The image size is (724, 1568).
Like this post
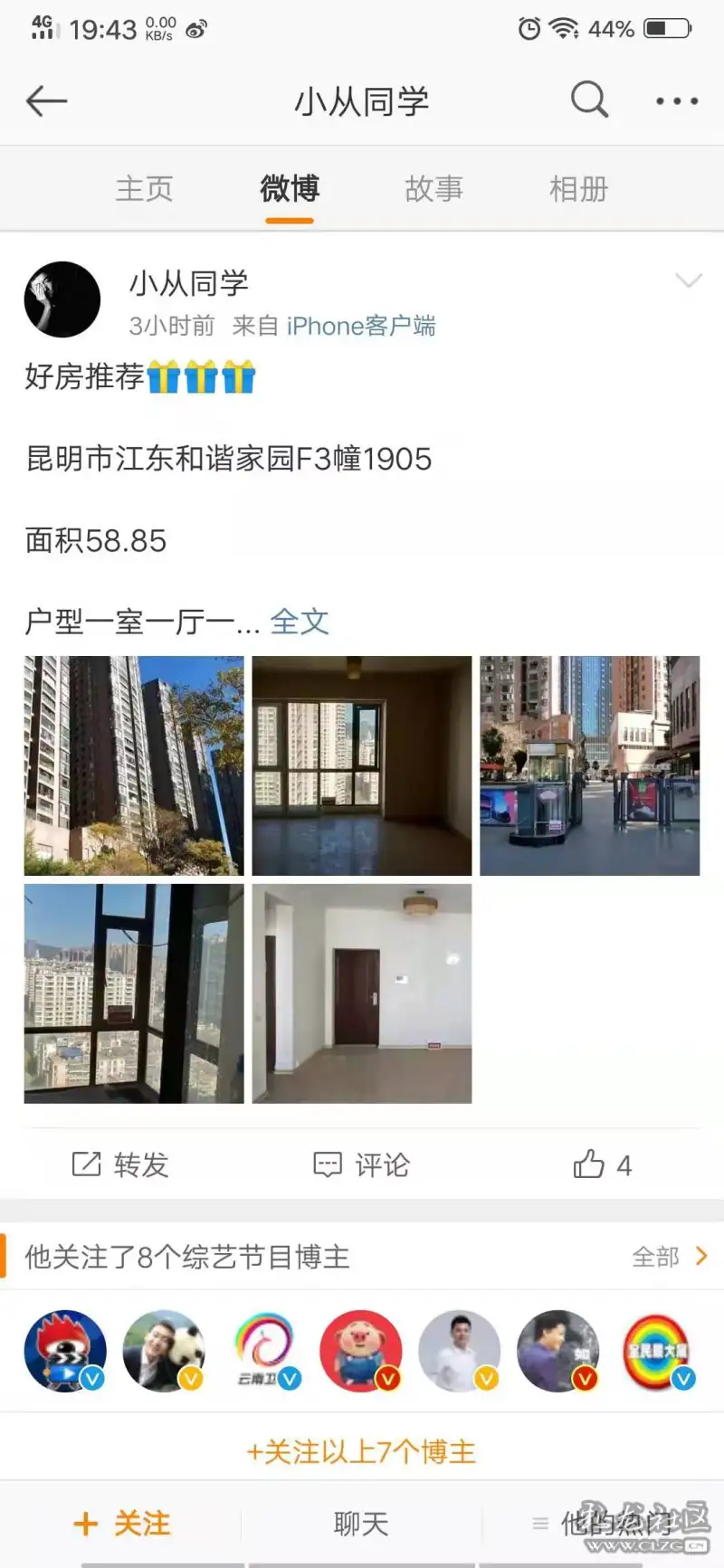(x=602, y=1164)
